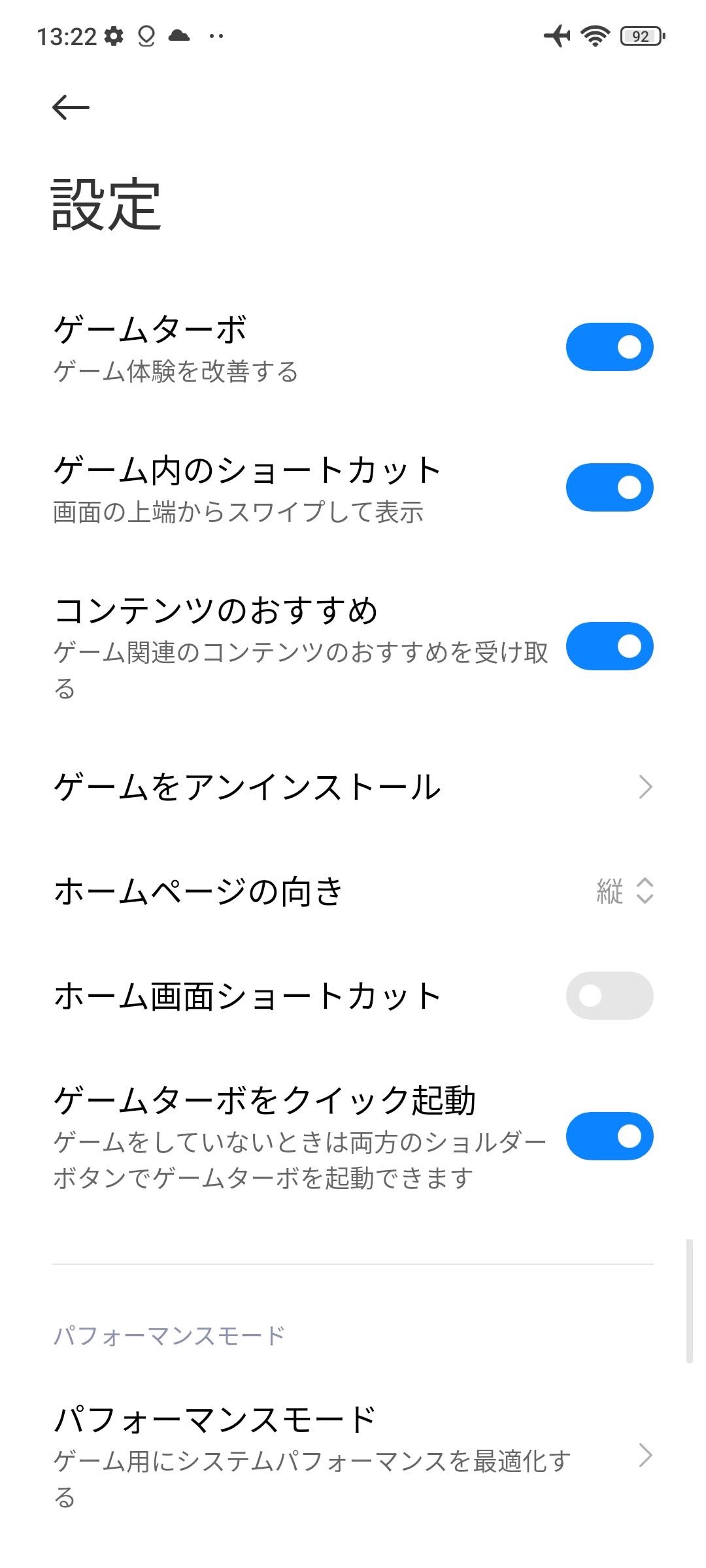
Task: Toggle off コンテンツのおすすめ
Action: pyautogui.click(x=609, y=646)
